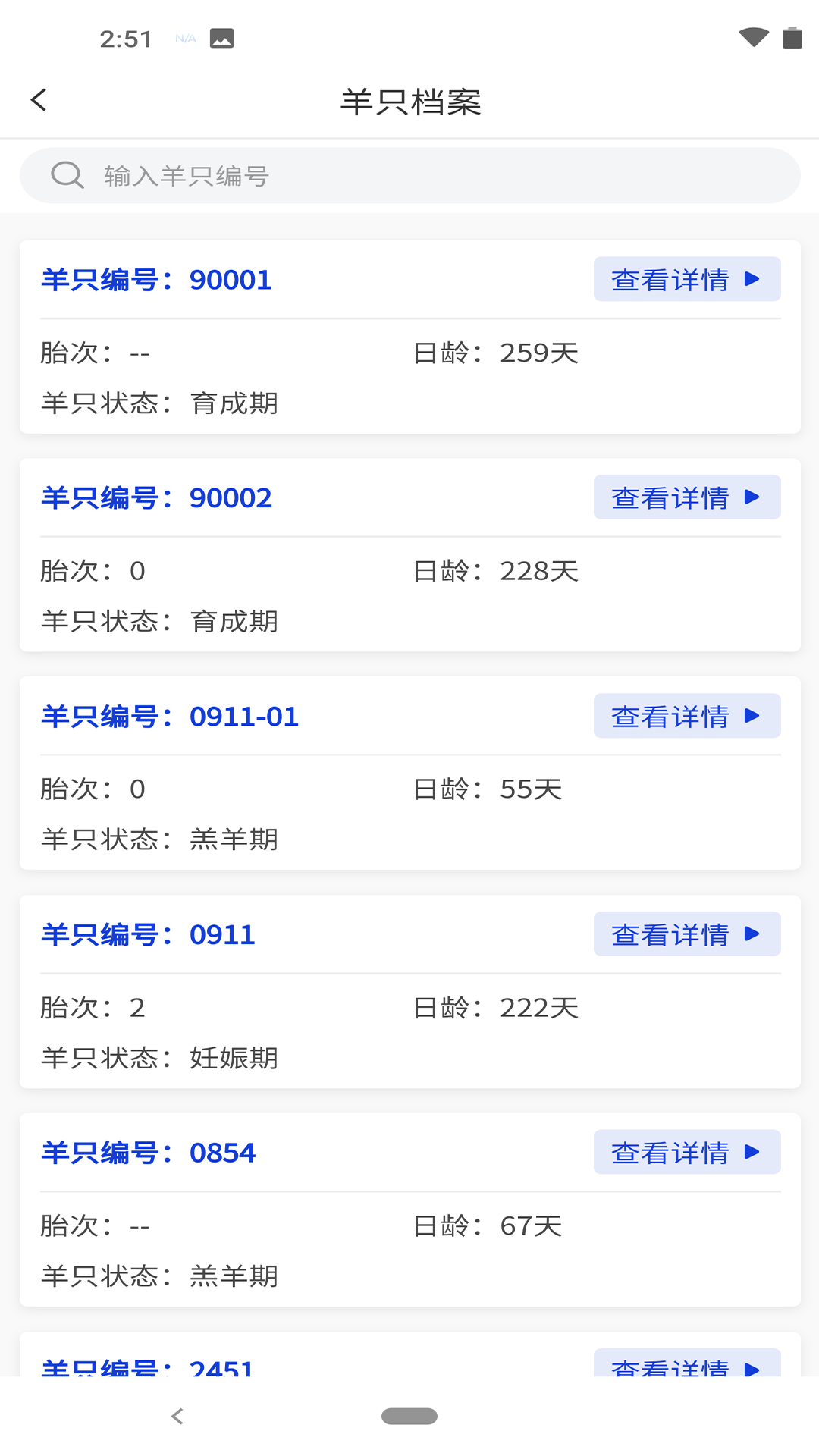Tap the 羊只档案 title bar
819x1456 pixels.
[x=409, y=101]
